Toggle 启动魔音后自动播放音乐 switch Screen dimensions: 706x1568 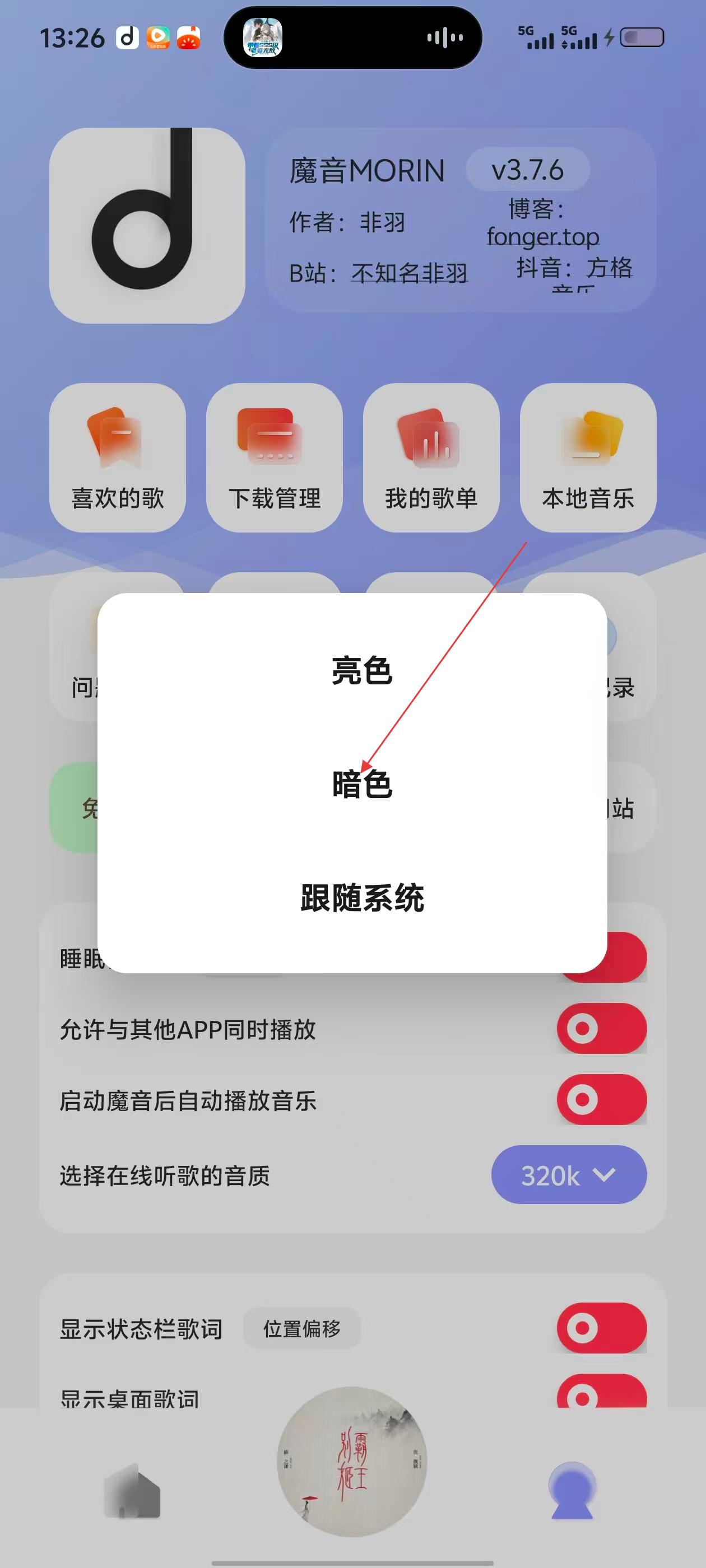click(601, 1099)
